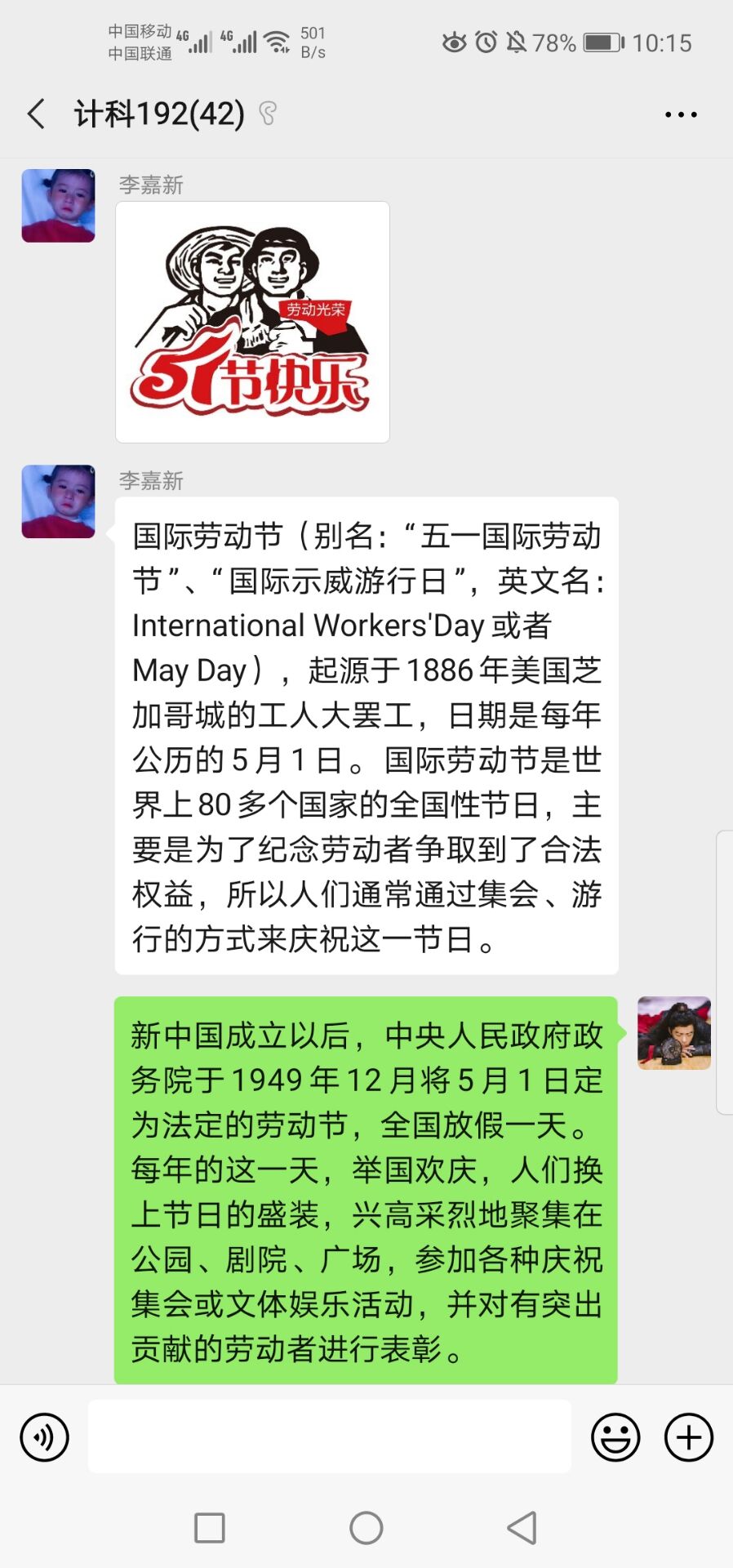Show recent apps from the navigation bar
Screen dimensions: 733x1568
[x=210, y=1527]
